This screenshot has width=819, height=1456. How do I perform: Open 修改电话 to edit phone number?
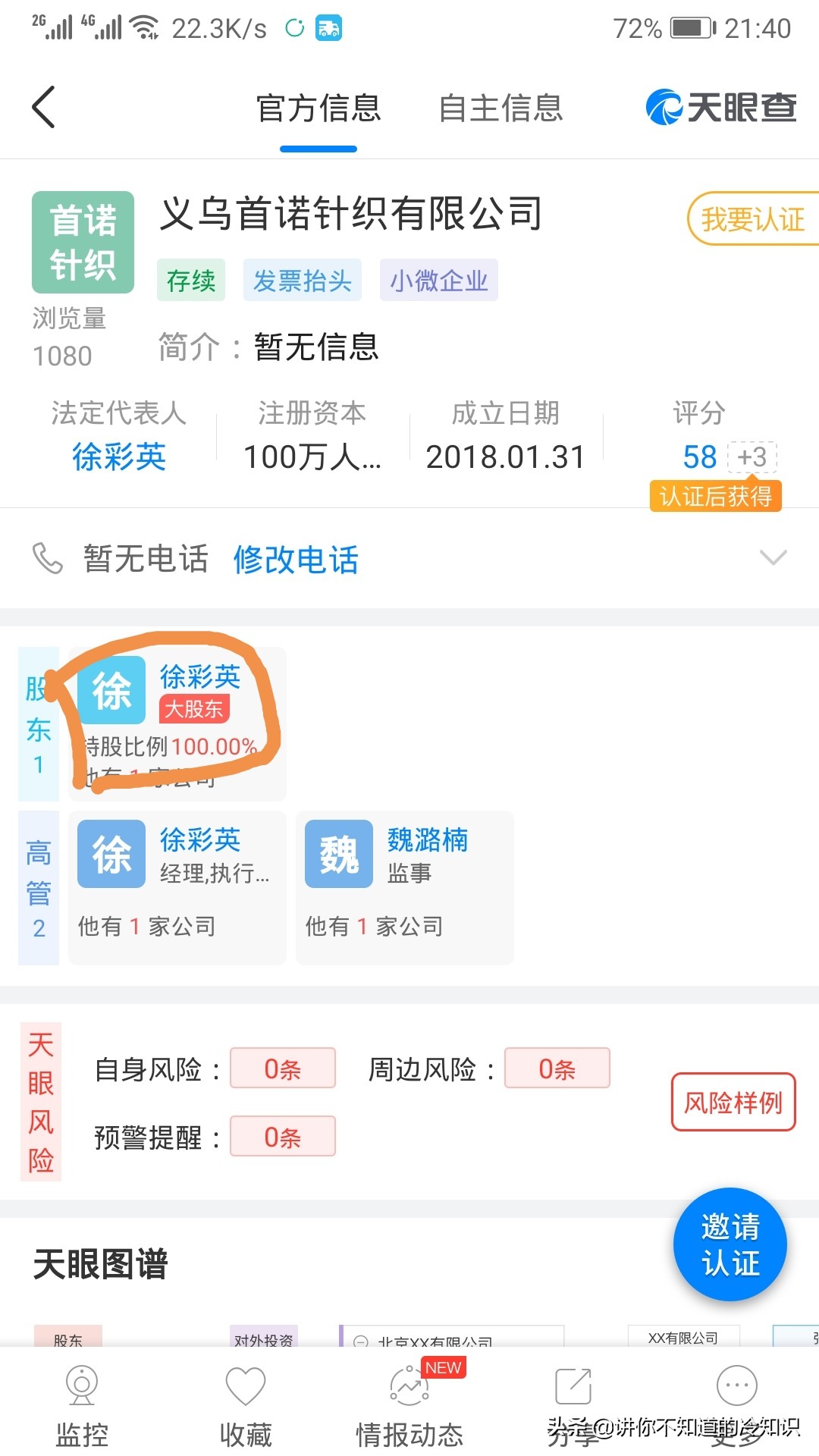[x=297, y=560]
